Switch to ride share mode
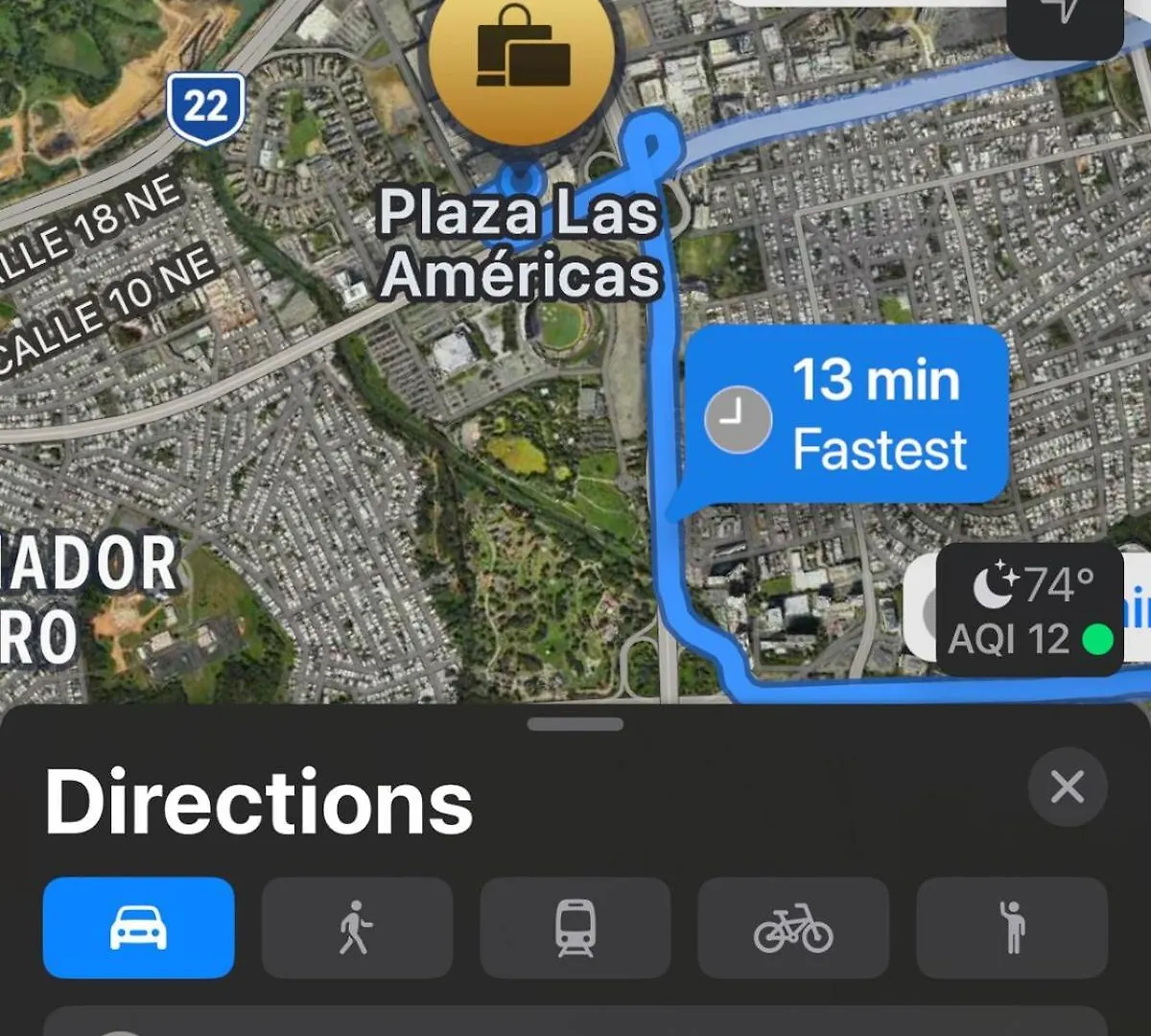The width and height of the screenshot is (1151, 1036). point(1012,928)
